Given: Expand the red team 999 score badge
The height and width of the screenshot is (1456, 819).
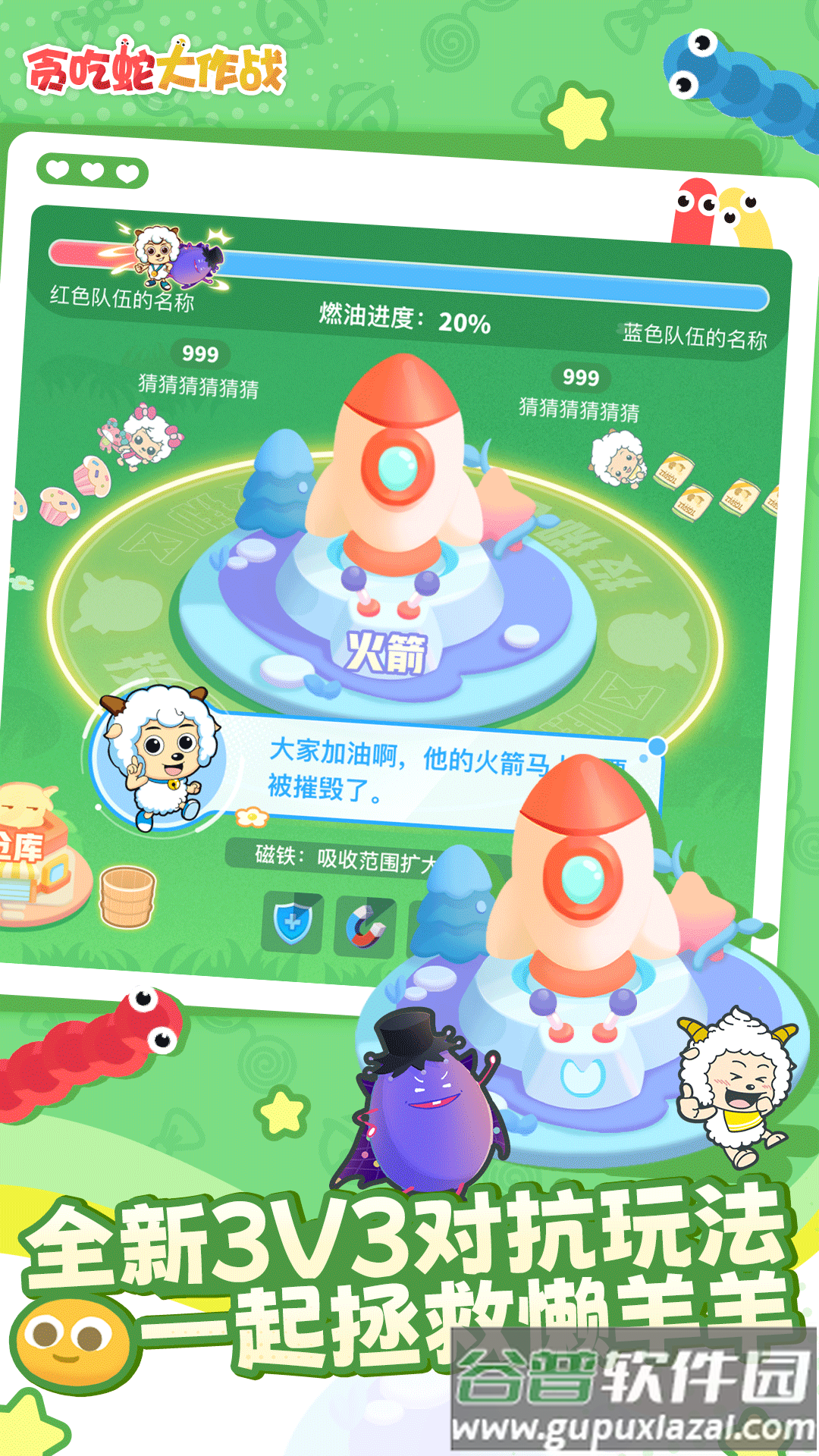Looking at the screenshot, I should point(199,353).
